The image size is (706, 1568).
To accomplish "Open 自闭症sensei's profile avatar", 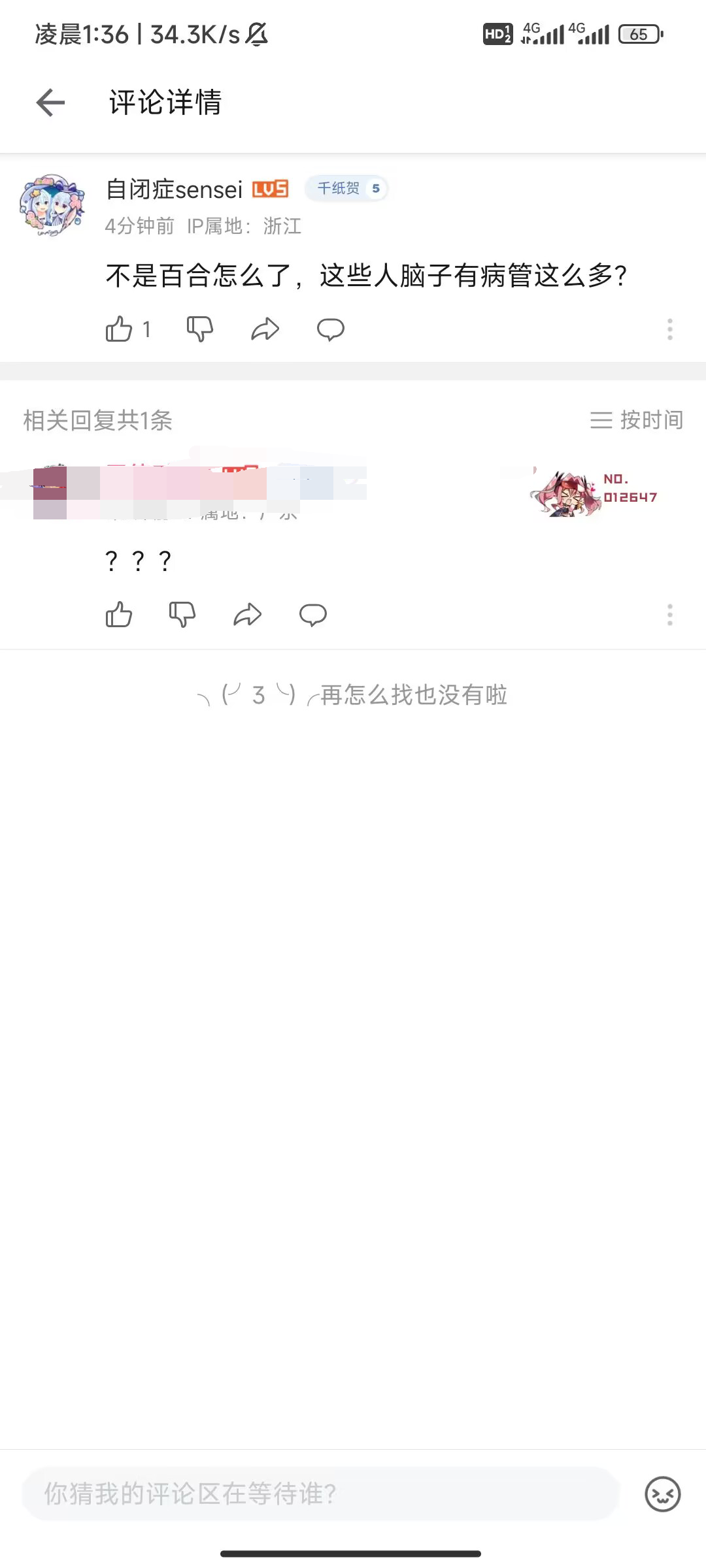I will (52, 205).
